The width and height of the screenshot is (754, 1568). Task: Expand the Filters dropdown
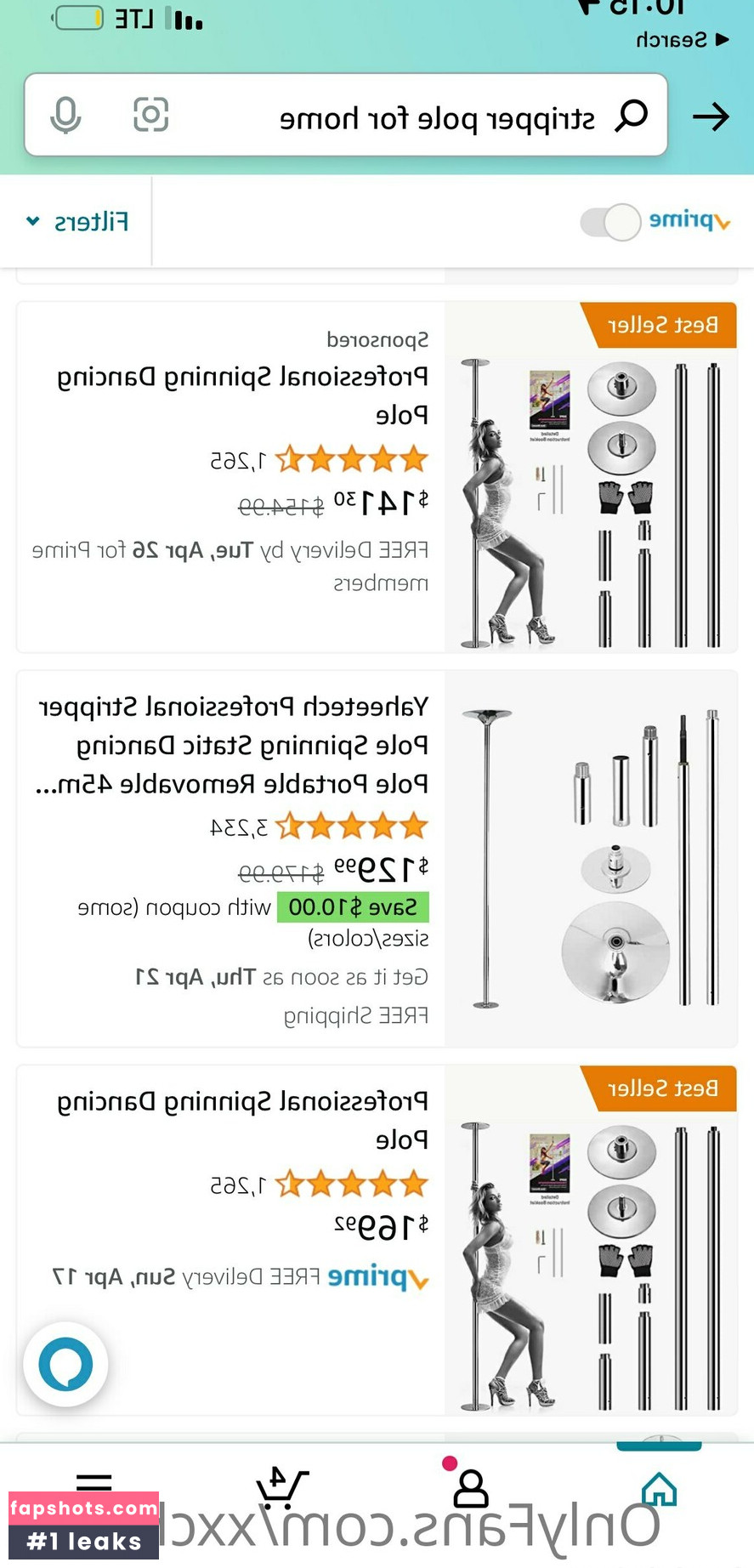78,222
